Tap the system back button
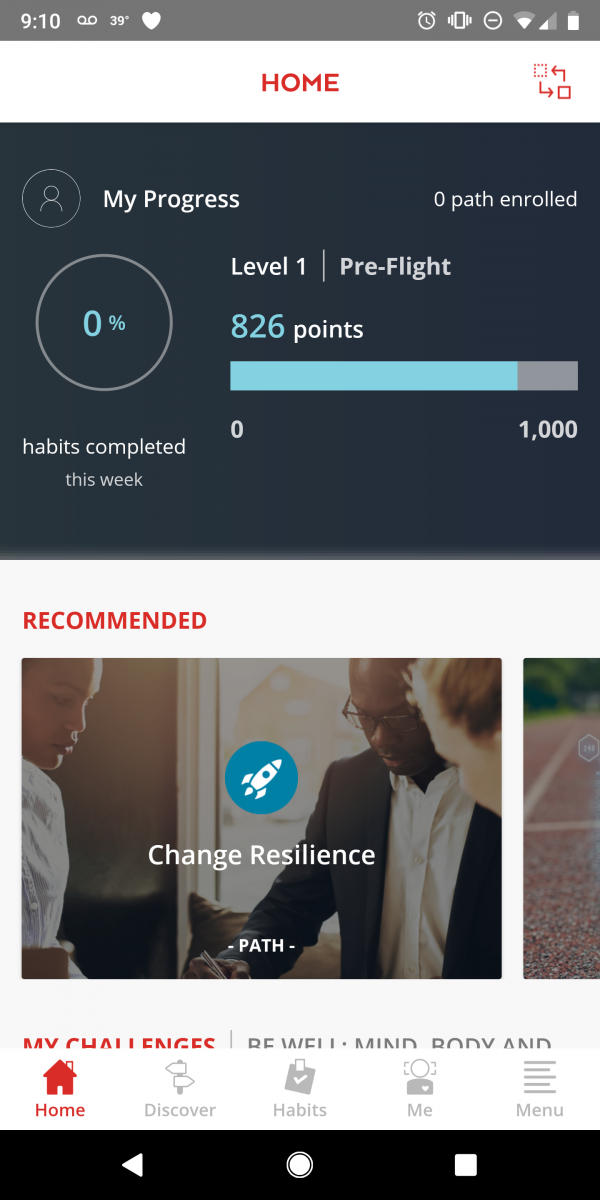 132,1165
